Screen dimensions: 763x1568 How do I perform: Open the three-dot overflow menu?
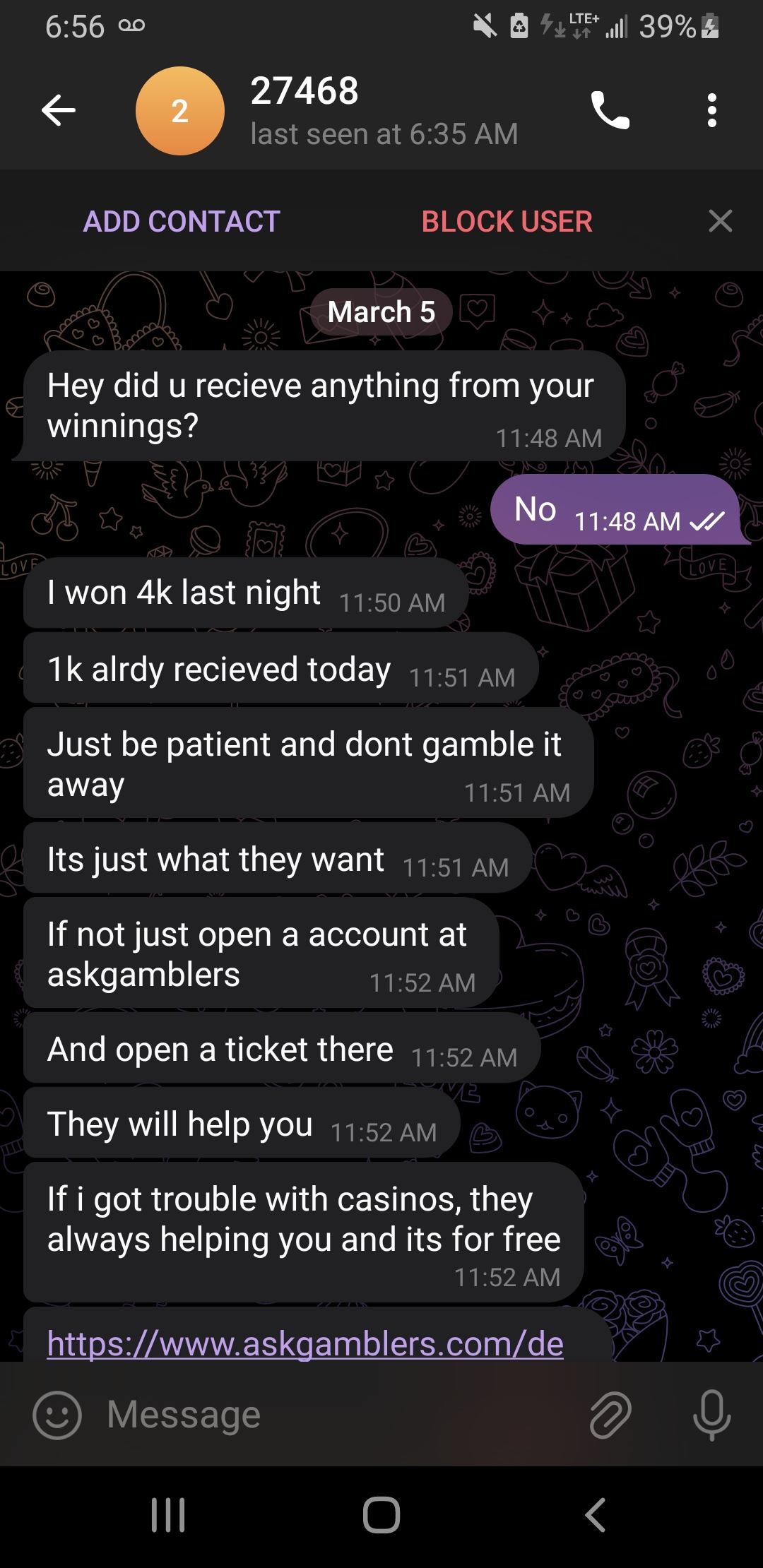pos(711,110)
